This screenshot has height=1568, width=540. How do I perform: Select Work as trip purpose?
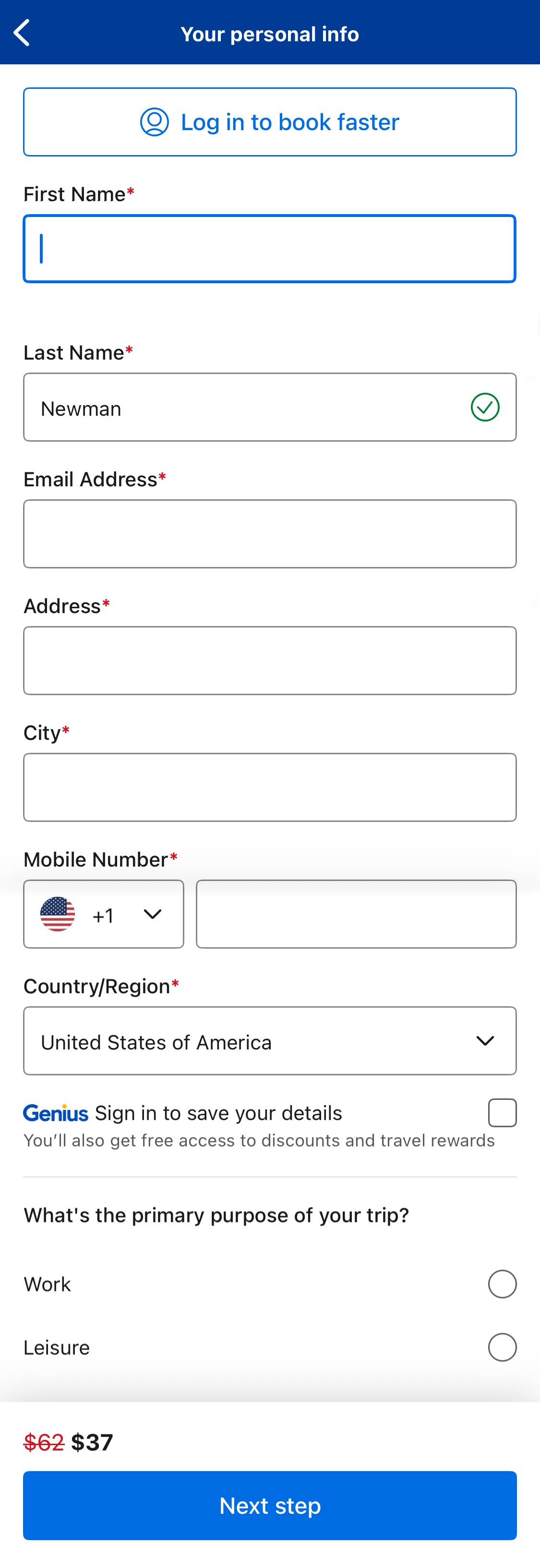(x=502, y=1284)
